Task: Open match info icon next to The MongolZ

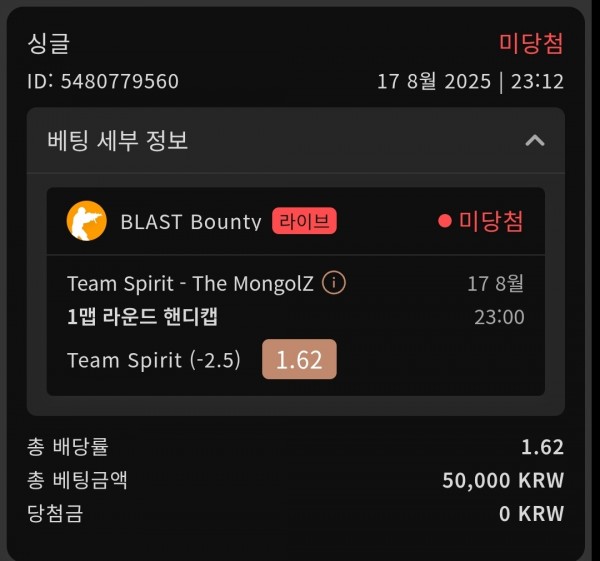Action: click(334, 283)
